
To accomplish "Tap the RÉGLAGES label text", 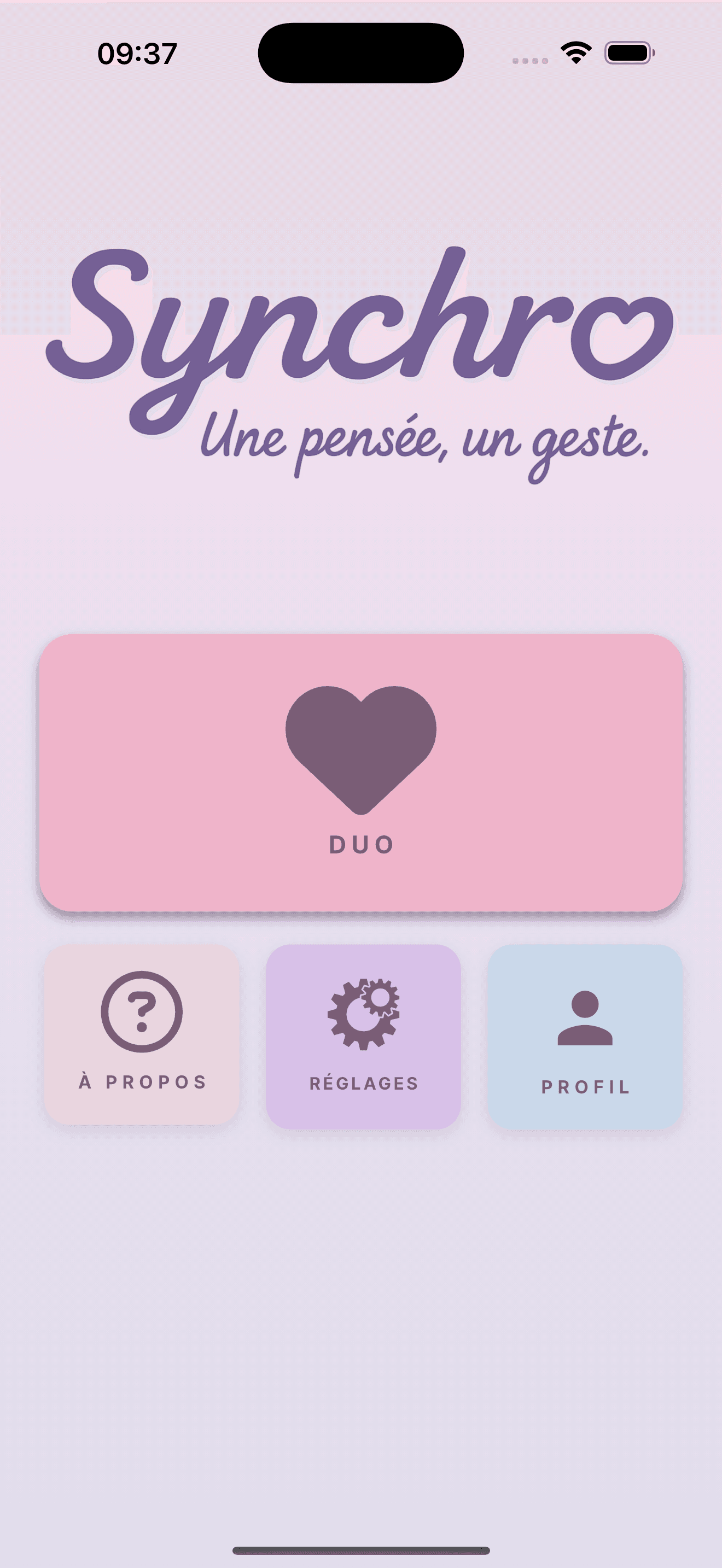I will coord(363,1084).
